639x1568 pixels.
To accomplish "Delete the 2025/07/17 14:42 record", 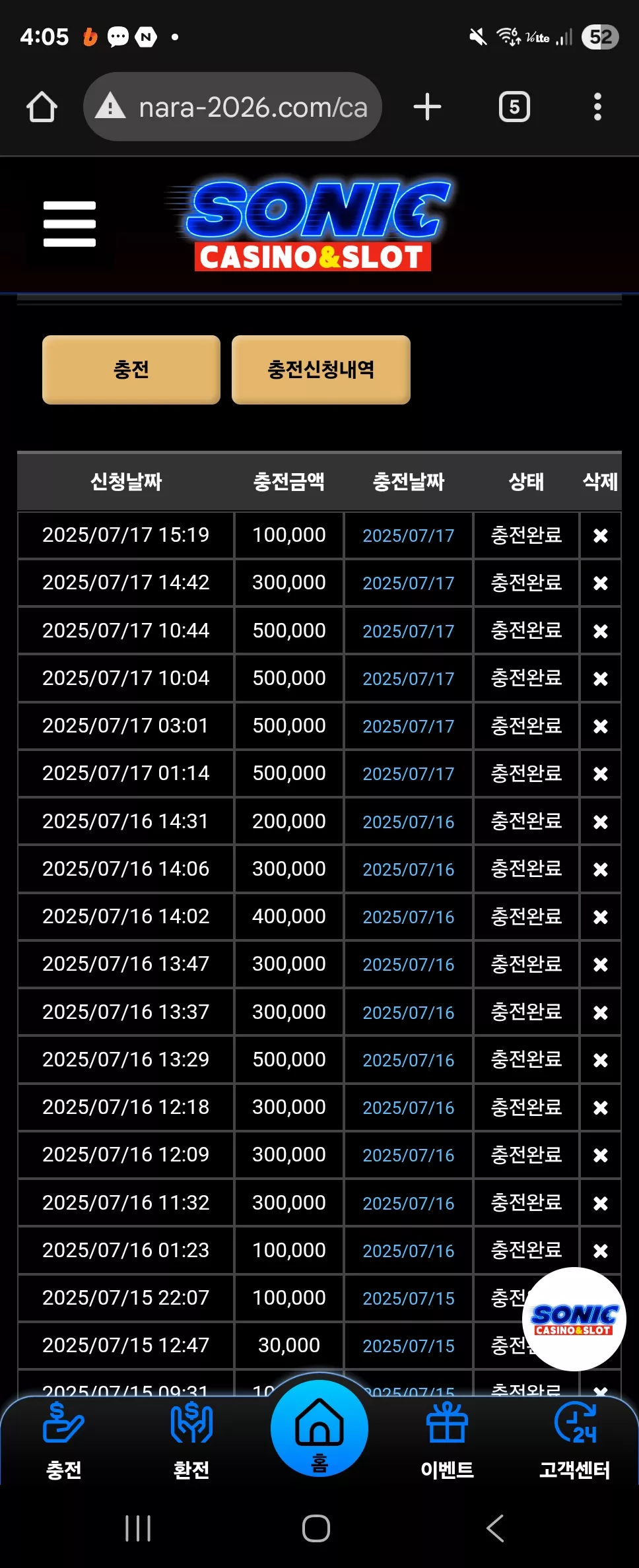I will coord(600,583).
